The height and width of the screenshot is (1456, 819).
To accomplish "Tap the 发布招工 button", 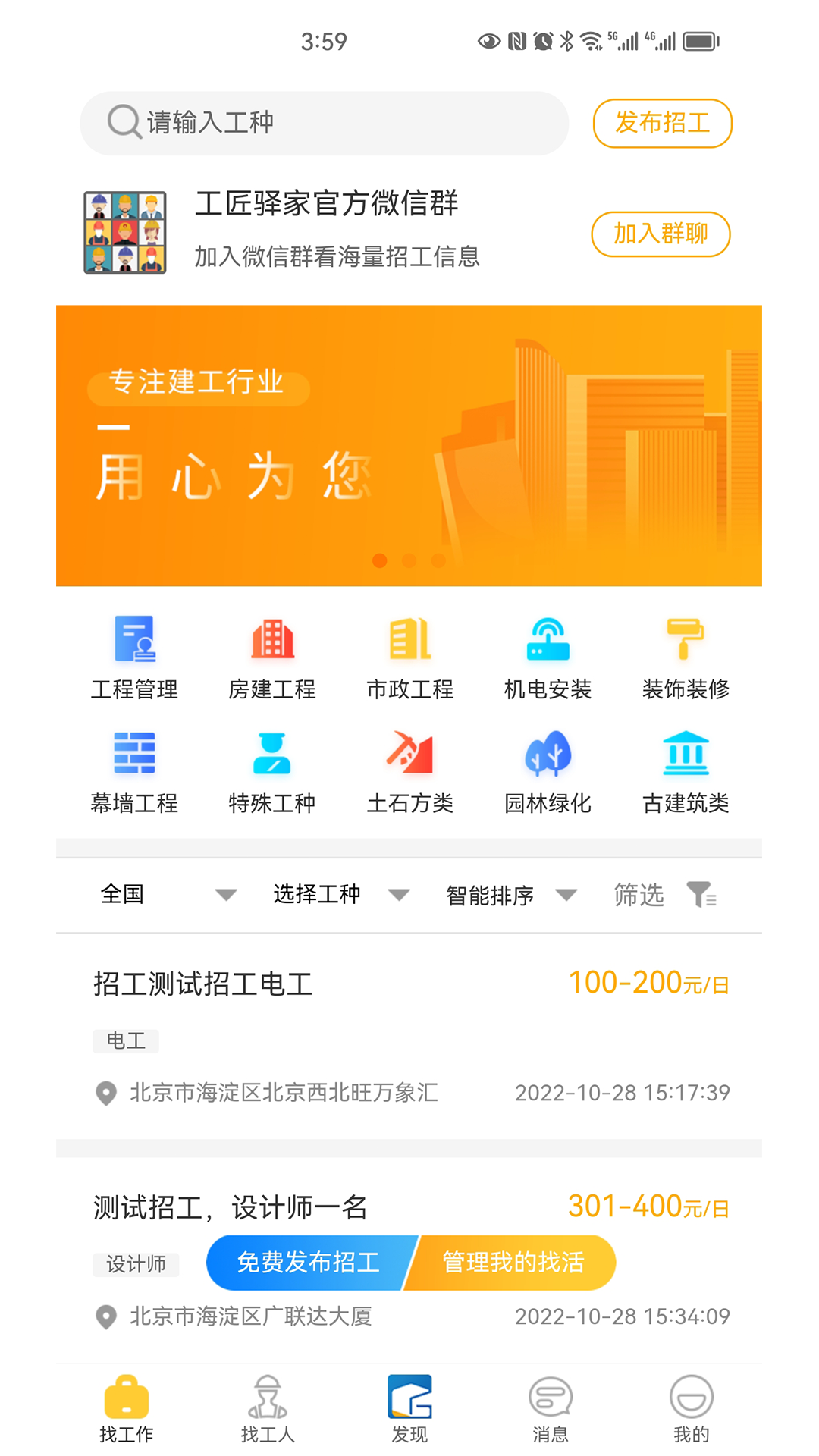I will [x=662, y=123].
